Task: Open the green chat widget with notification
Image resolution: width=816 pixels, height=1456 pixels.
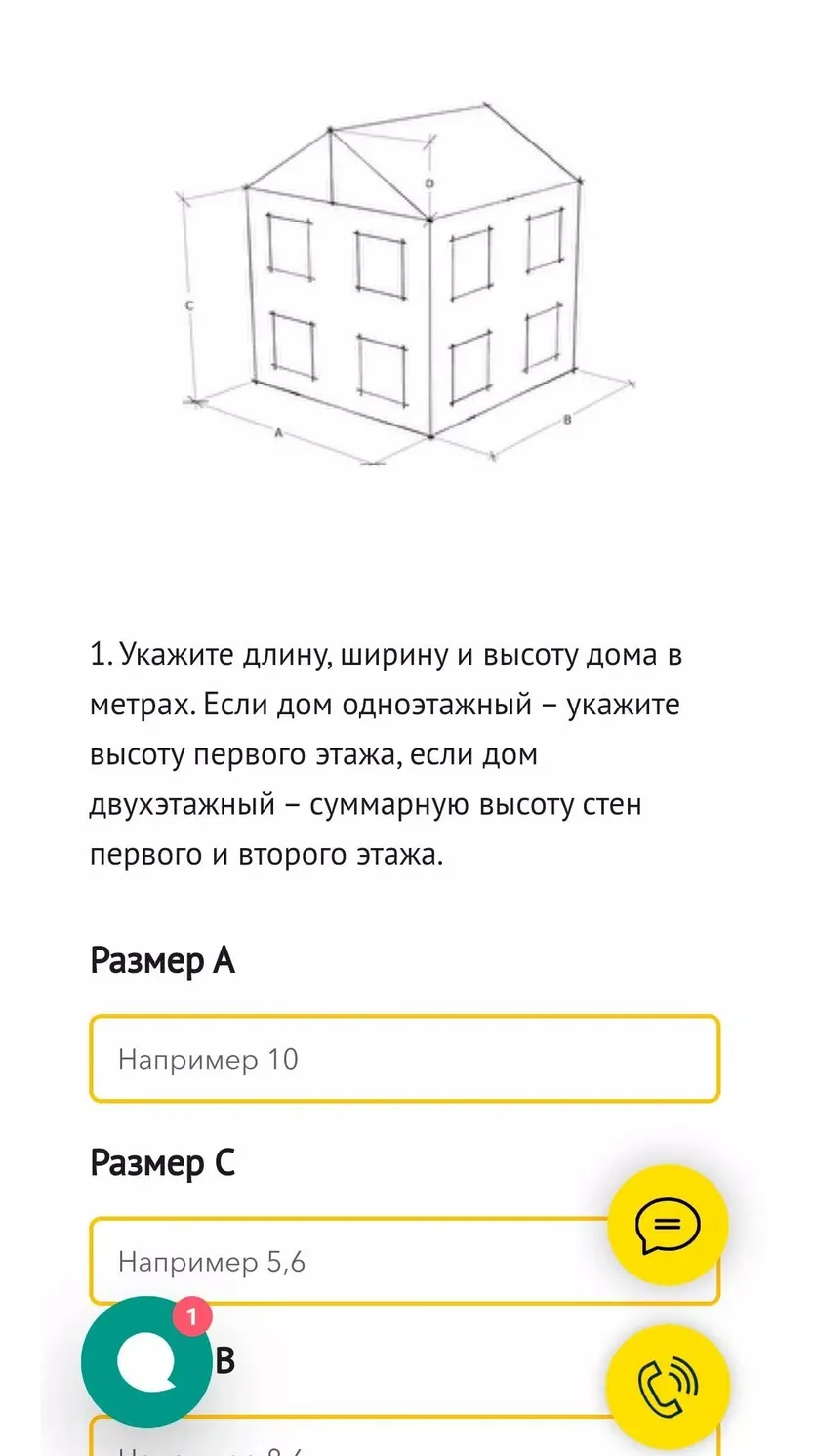Action: 146,1361
